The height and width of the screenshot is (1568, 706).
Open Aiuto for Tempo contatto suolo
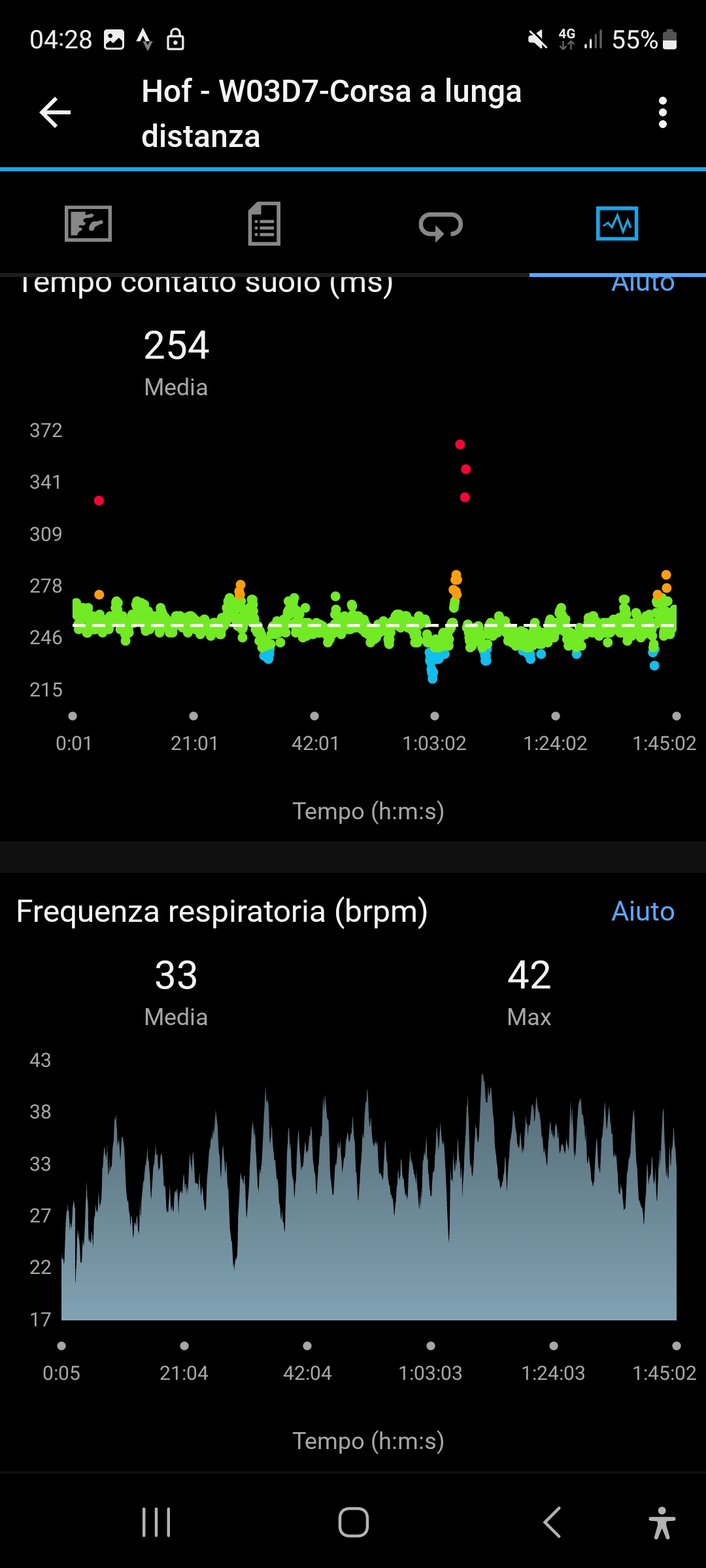[x=643, y=285]
